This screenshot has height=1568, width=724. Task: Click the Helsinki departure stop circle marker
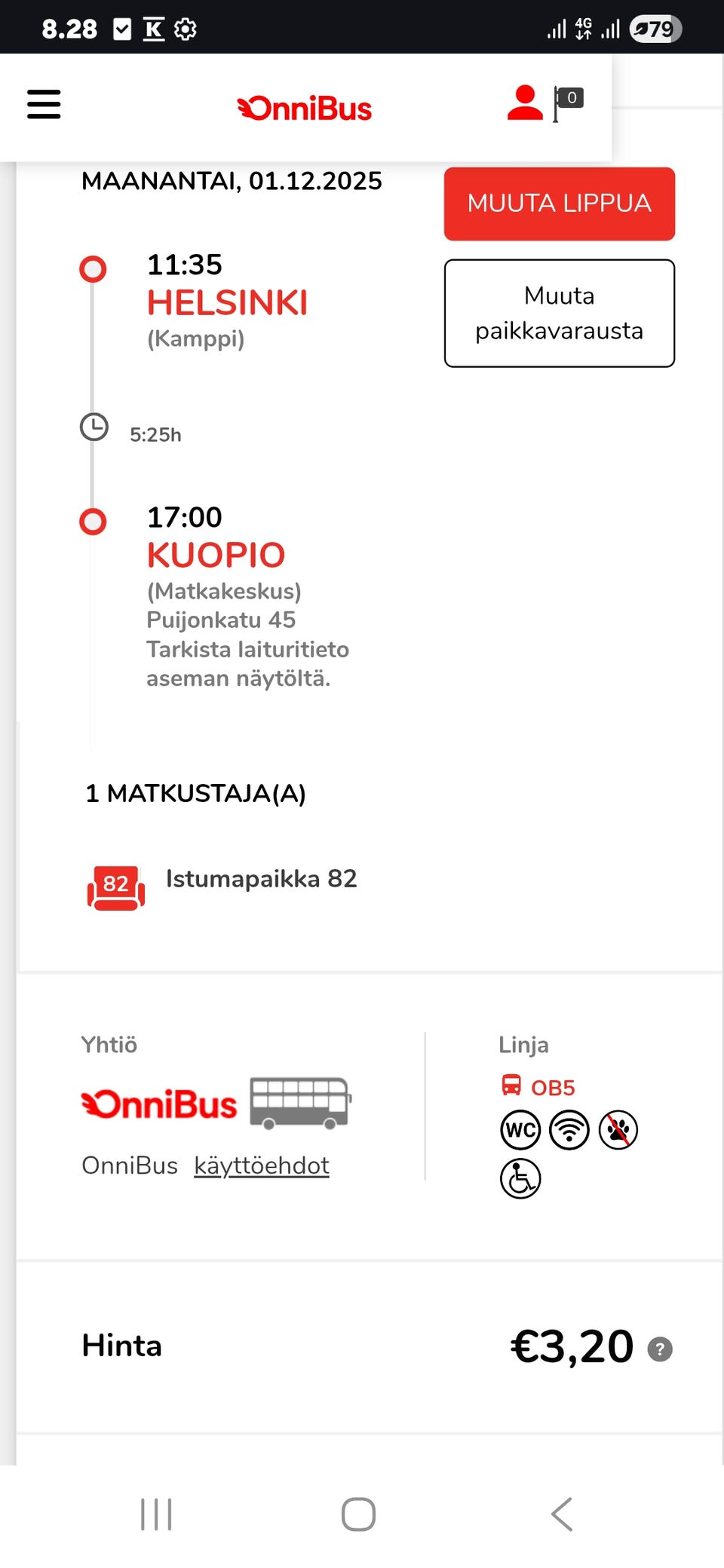coord(94,268)
